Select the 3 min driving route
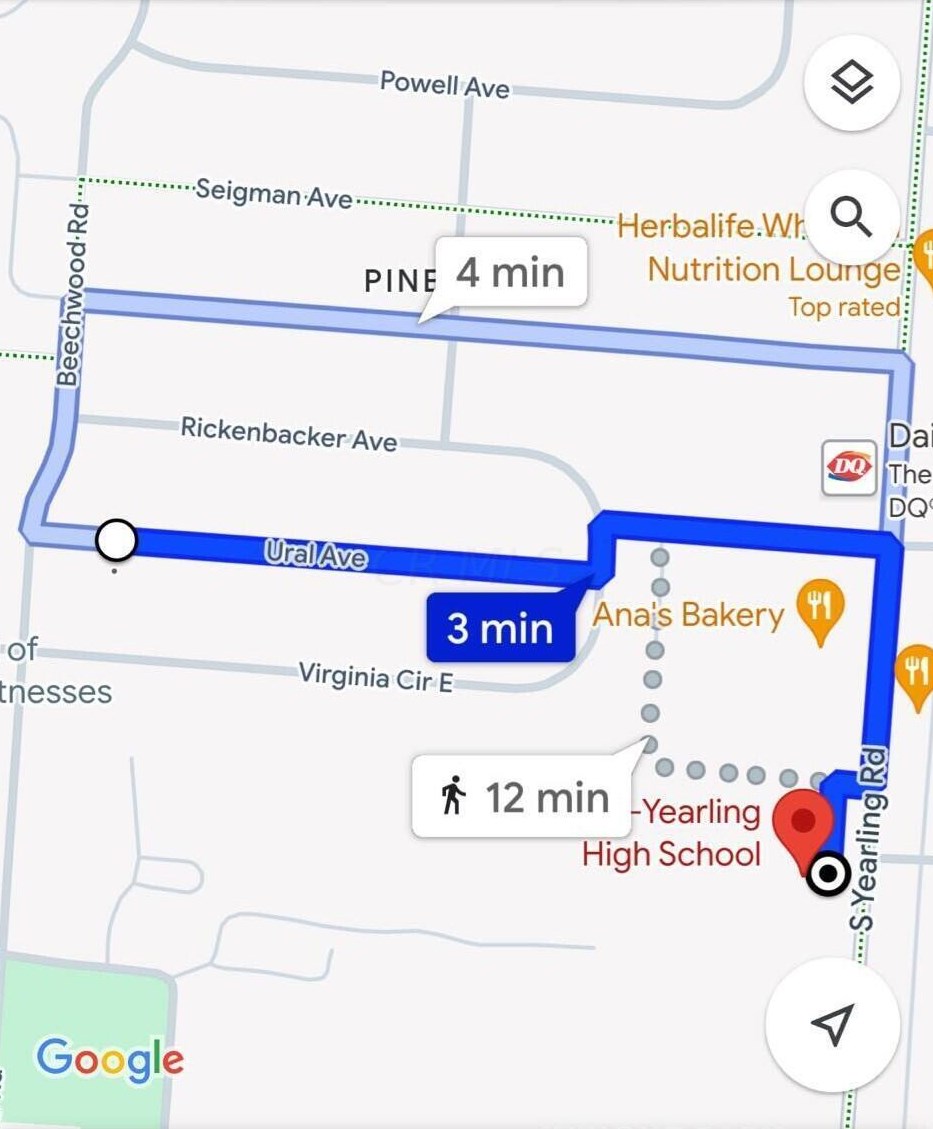Viewport: 933px width, 1129px height. [x=500, y=628]
